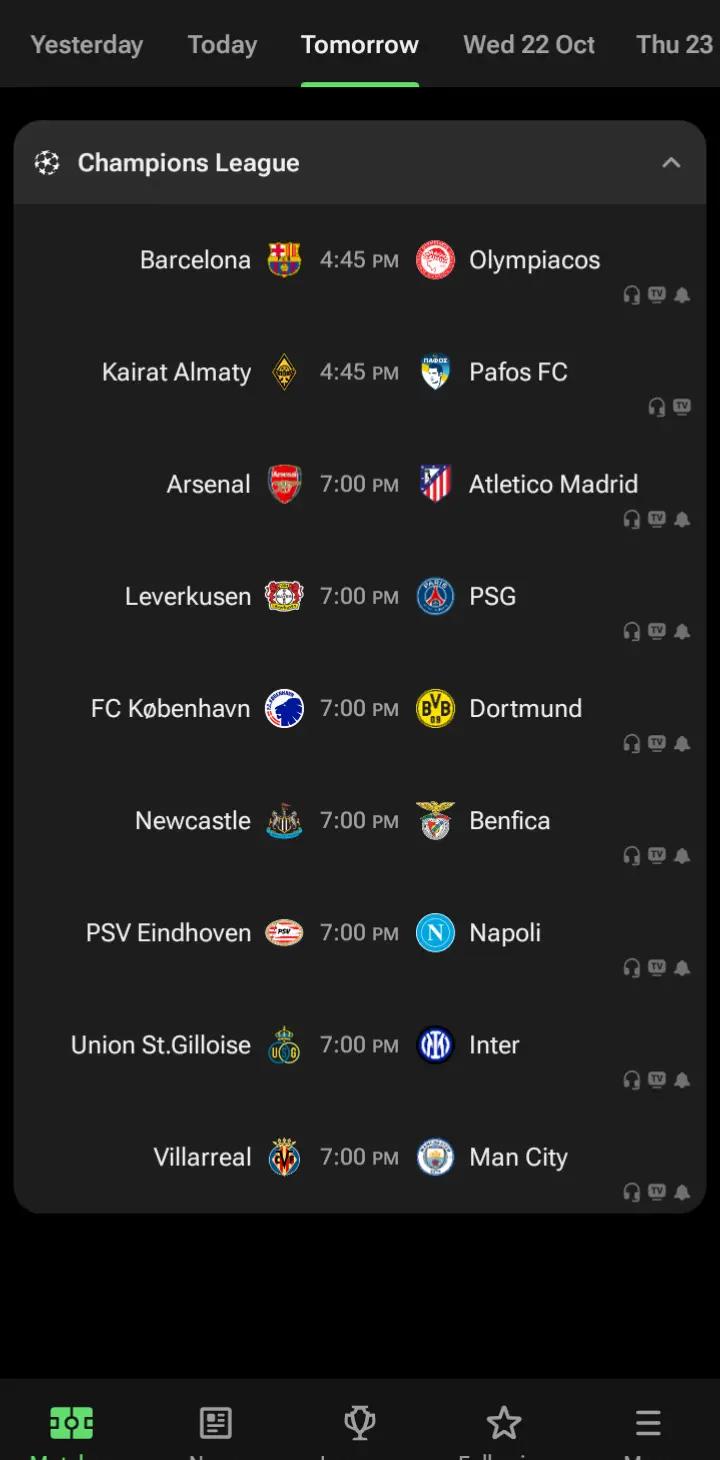
Task: Tap the bell icon for Villarreal vs Man City
Action: click(x=682, y=1192)
